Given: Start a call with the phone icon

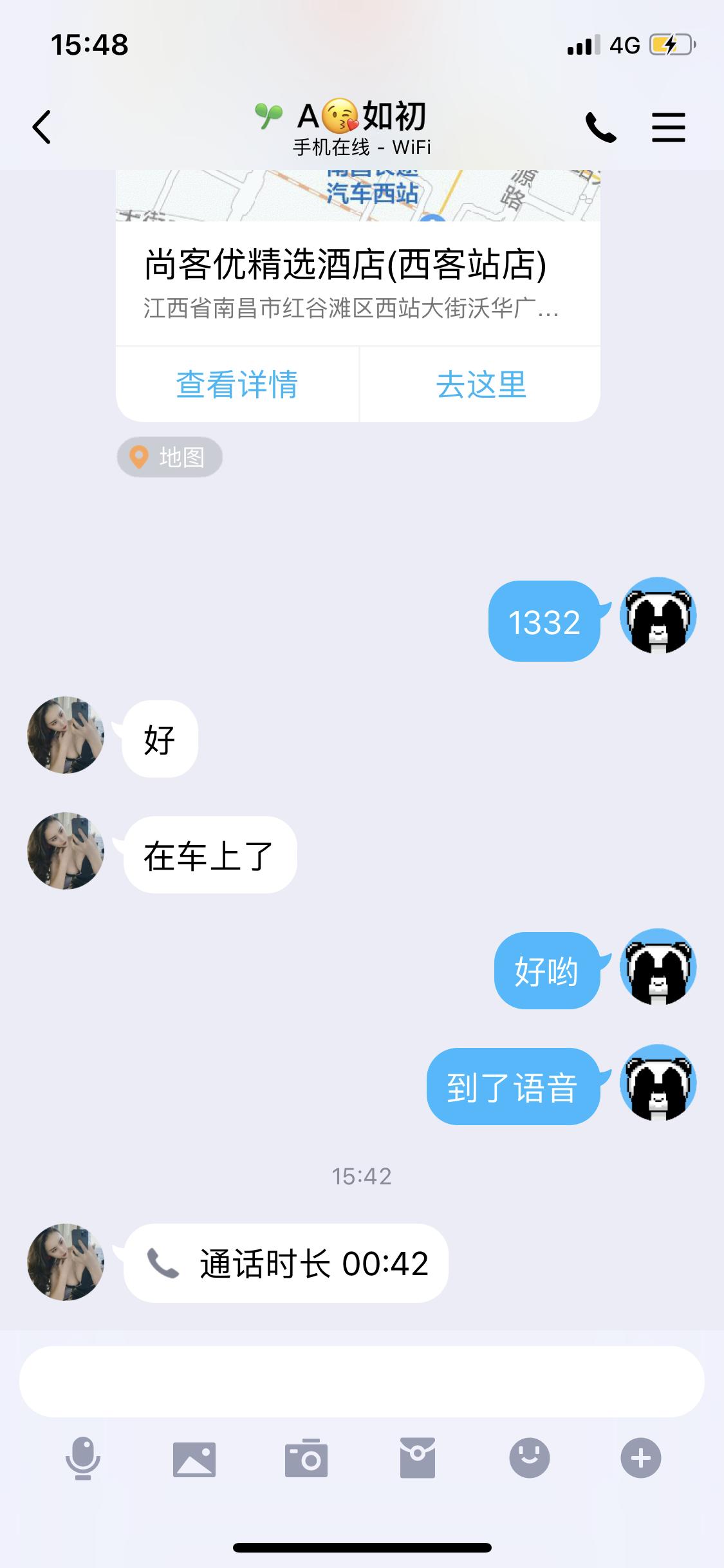Looking at the screenshot, I should point(602,126).
